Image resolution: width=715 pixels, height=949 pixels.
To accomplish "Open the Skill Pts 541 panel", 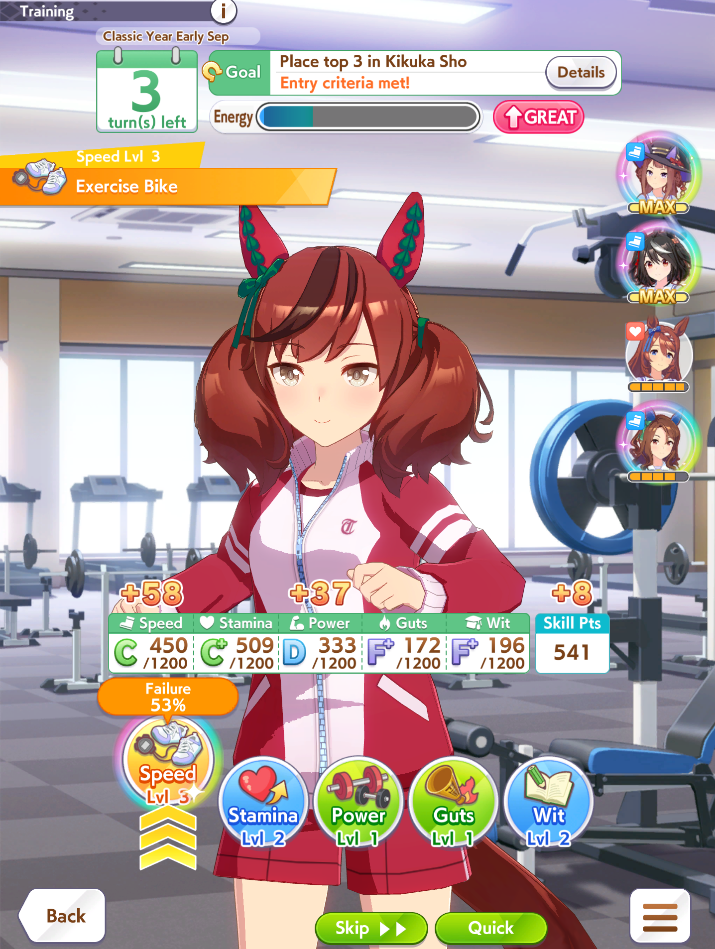I will pyautogui.click(x=572, y=646).
